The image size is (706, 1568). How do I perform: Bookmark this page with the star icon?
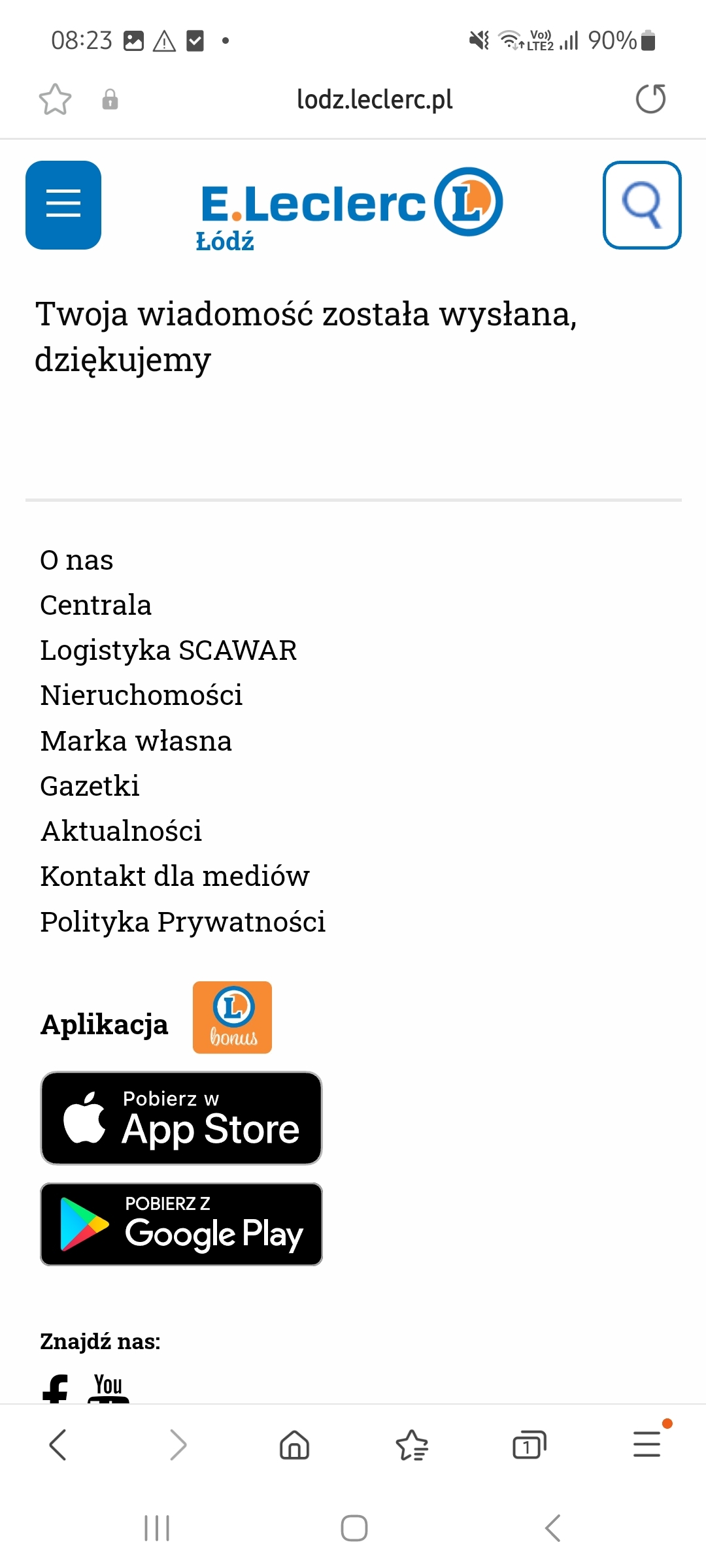[55, 99]
